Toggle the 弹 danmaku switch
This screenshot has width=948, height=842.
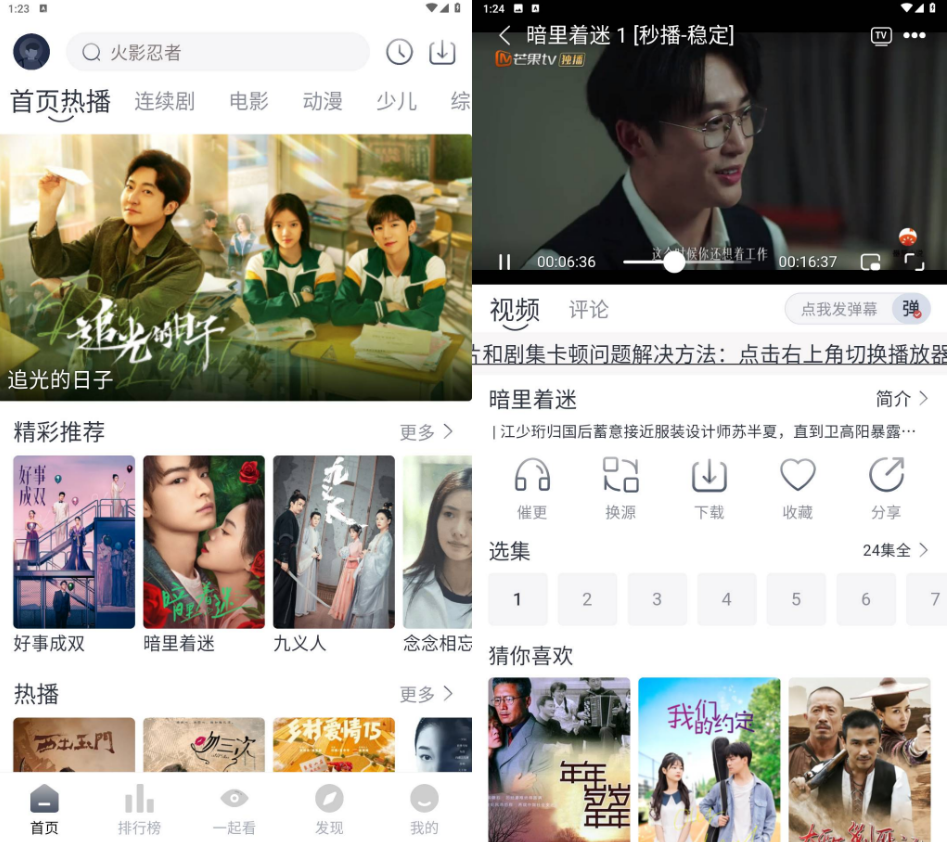(911, 310)
